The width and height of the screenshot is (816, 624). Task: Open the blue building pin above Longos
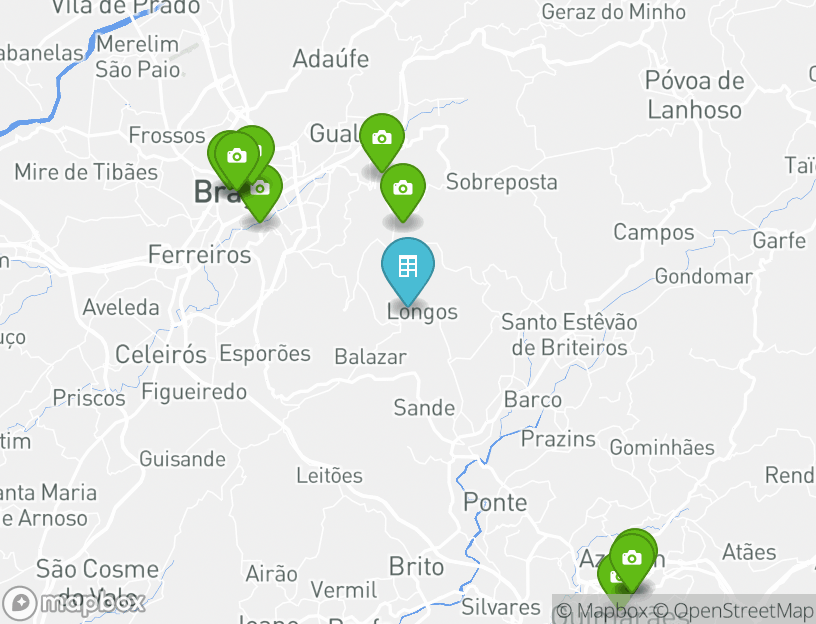pos(408,267)
